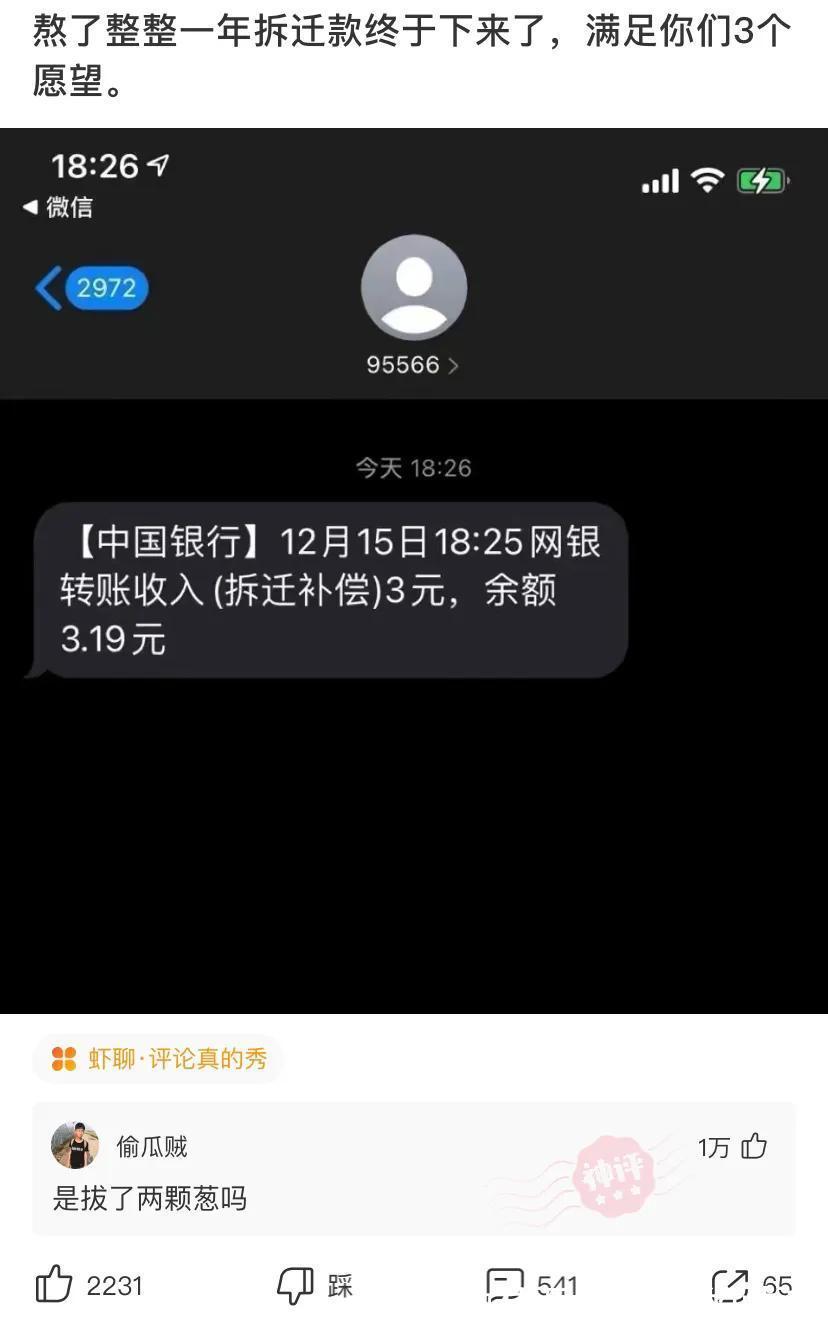Tap the 95566 contact avatar
828x1331 pixels.
413,287
